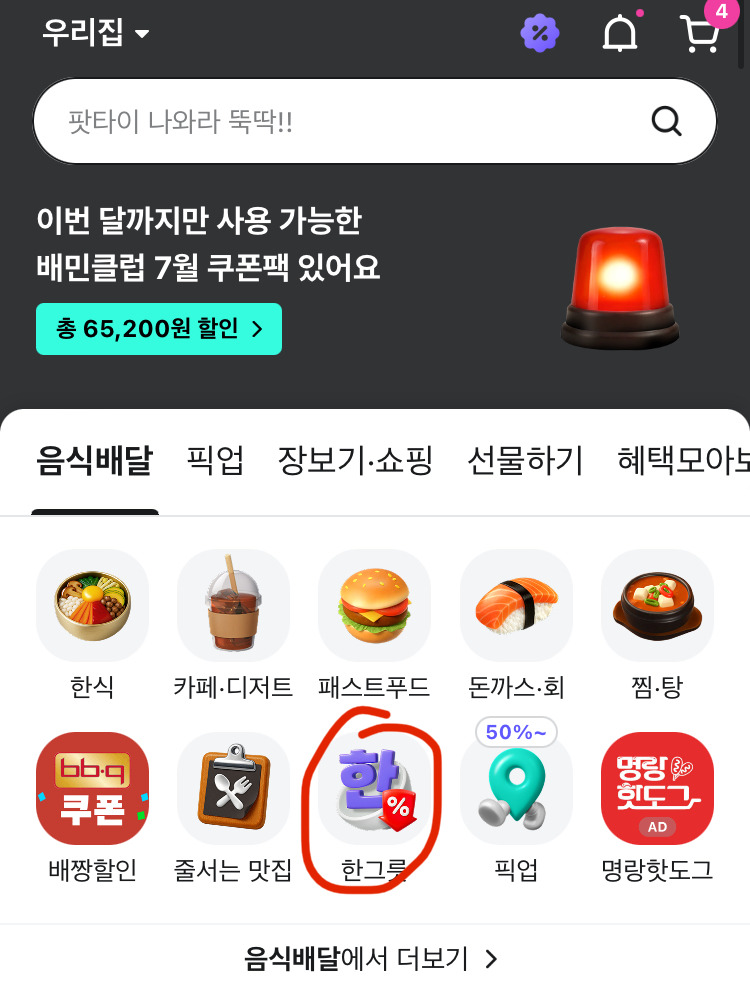Switch to the 픽업 top tab
This screenshot has width=750, height=992.
coord(215,460)
